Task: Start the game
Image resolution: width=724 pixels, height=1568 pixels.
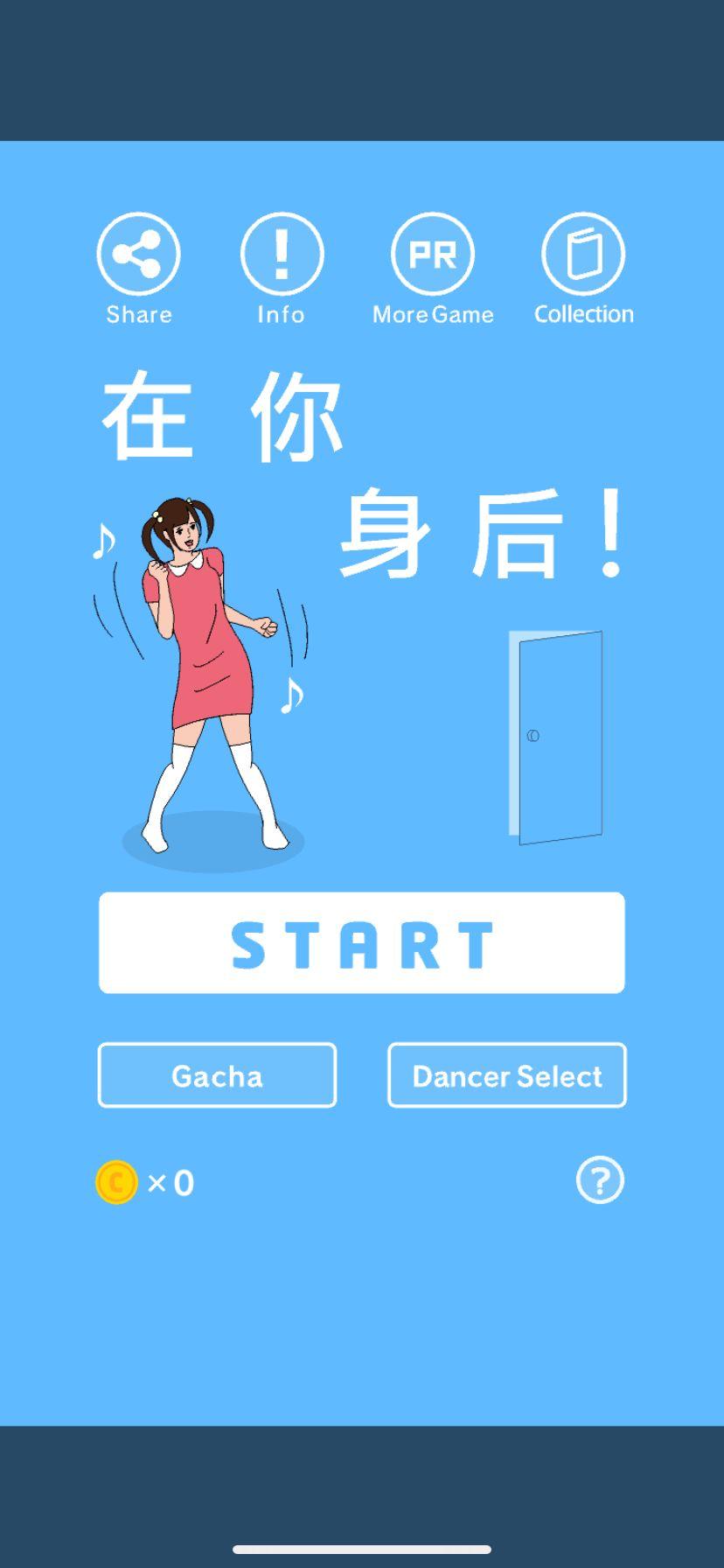Action: [362, 942]
